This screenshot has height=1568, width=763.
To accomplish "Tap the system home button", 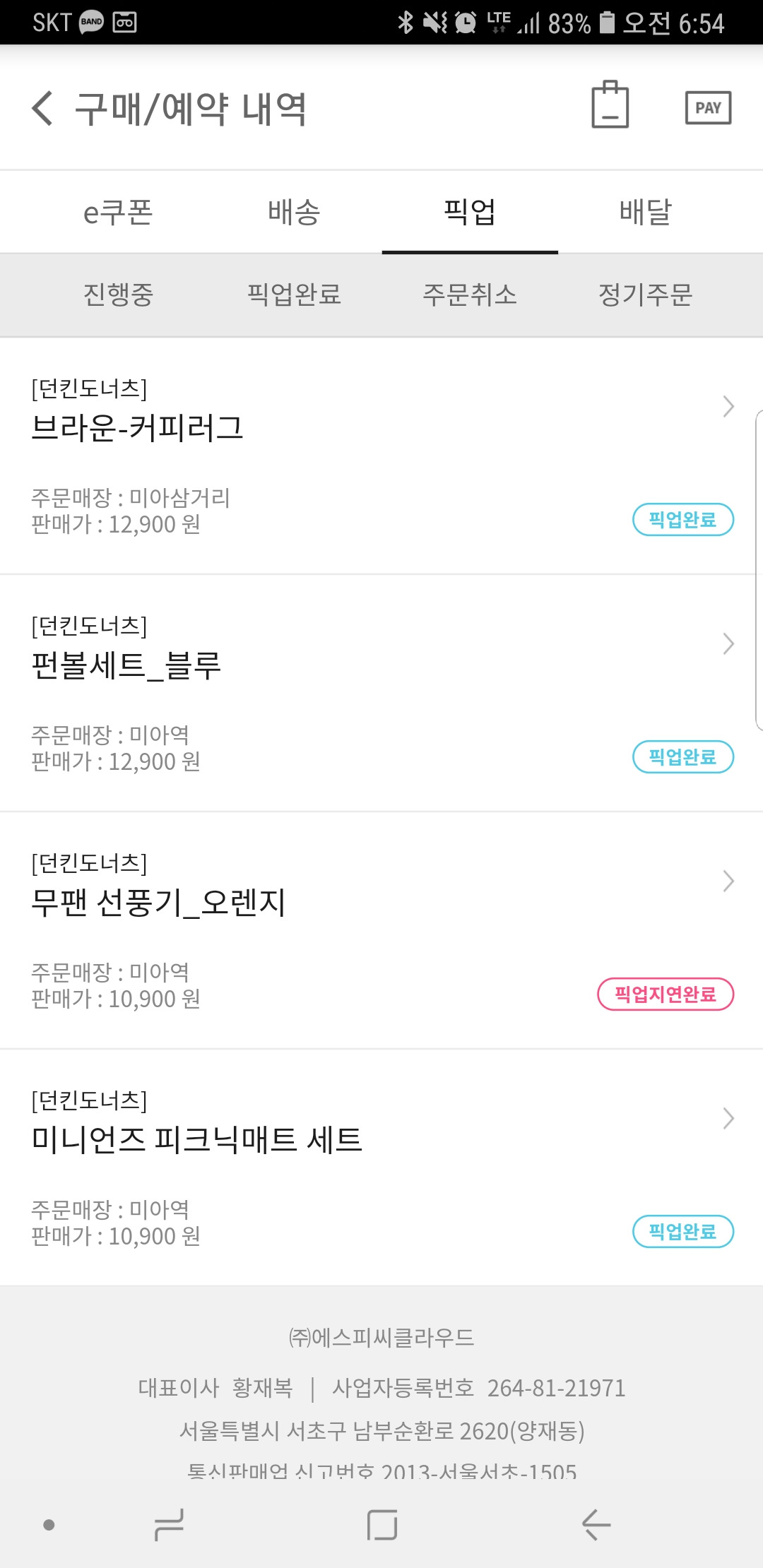I will click(382, 1524).
